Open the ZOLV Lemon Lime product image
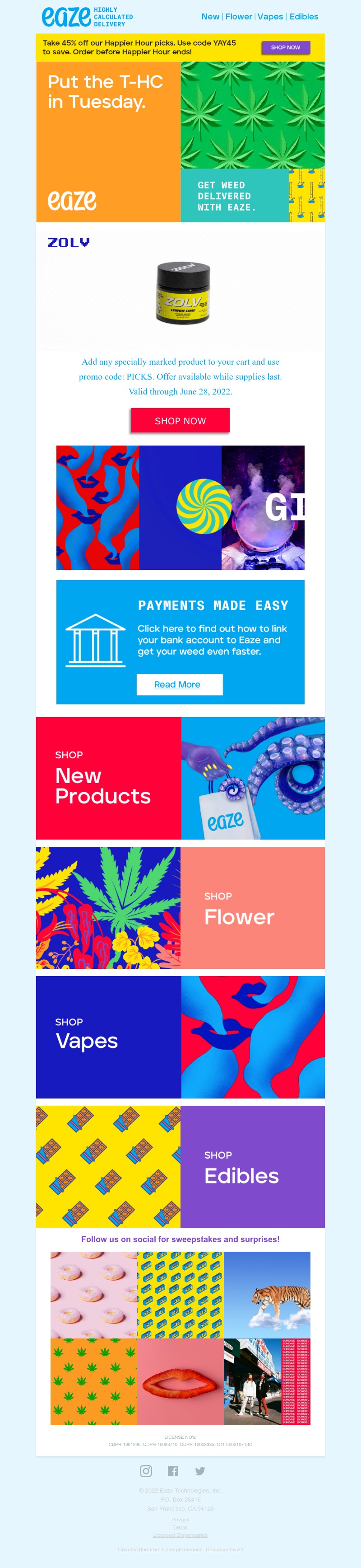Screen dimensions: 361x1568 183,293
